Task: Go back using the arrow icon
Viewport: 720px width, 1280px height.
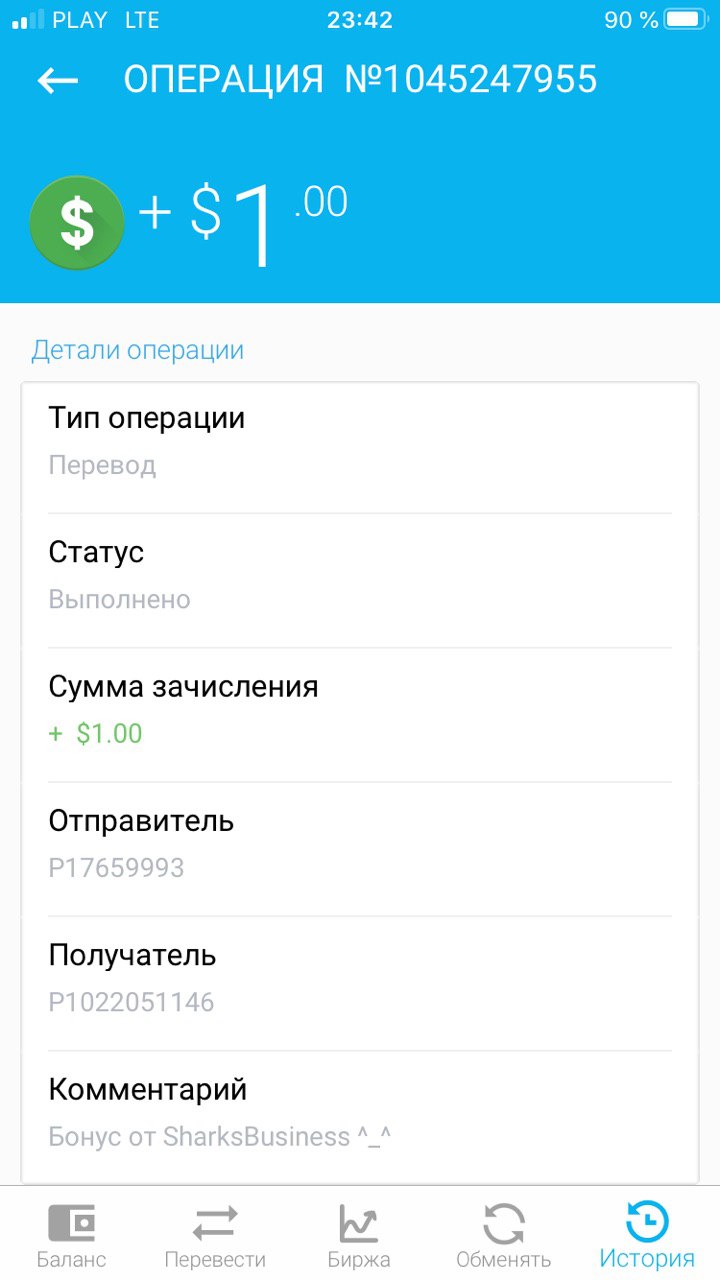Action: click(58, 80)
